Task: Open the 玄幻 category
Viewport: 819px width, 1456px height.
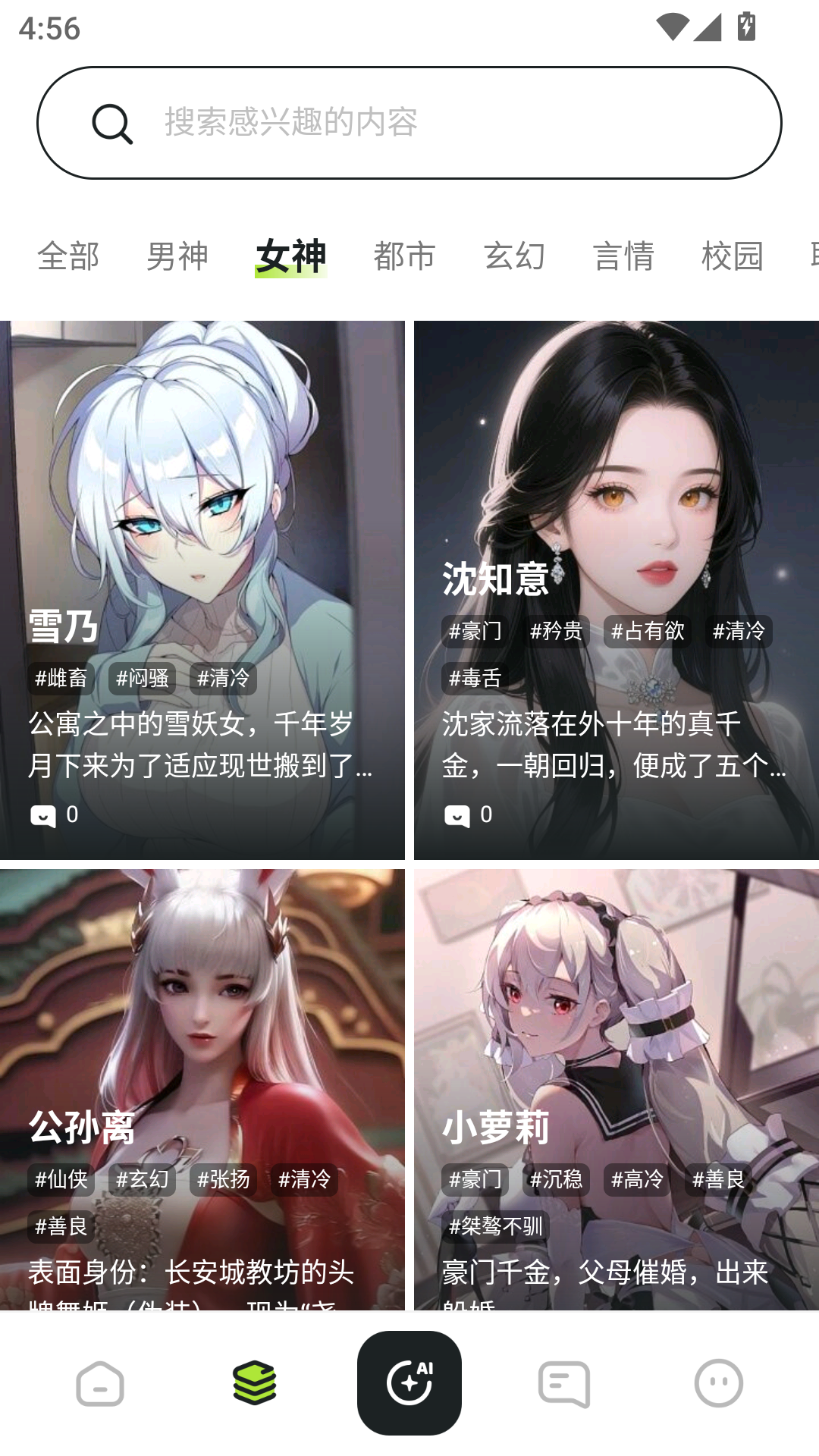Action: (515, 256)
